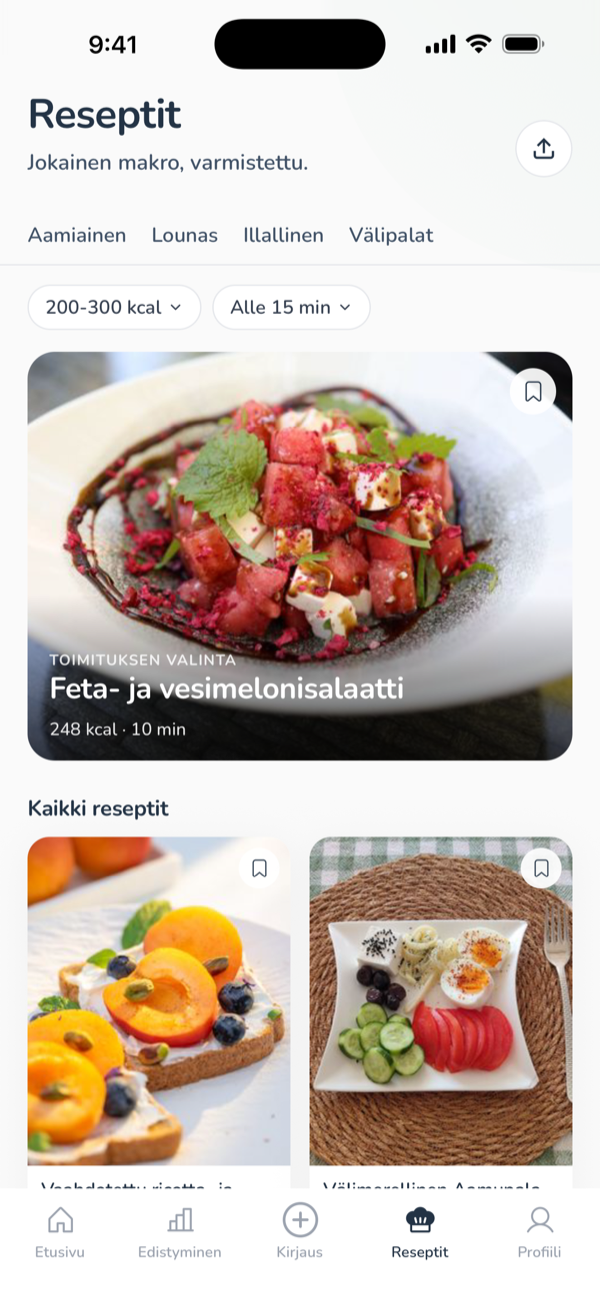Open the Illallinen tab
Screen dimensions: 600x1303
pos(283,235)
